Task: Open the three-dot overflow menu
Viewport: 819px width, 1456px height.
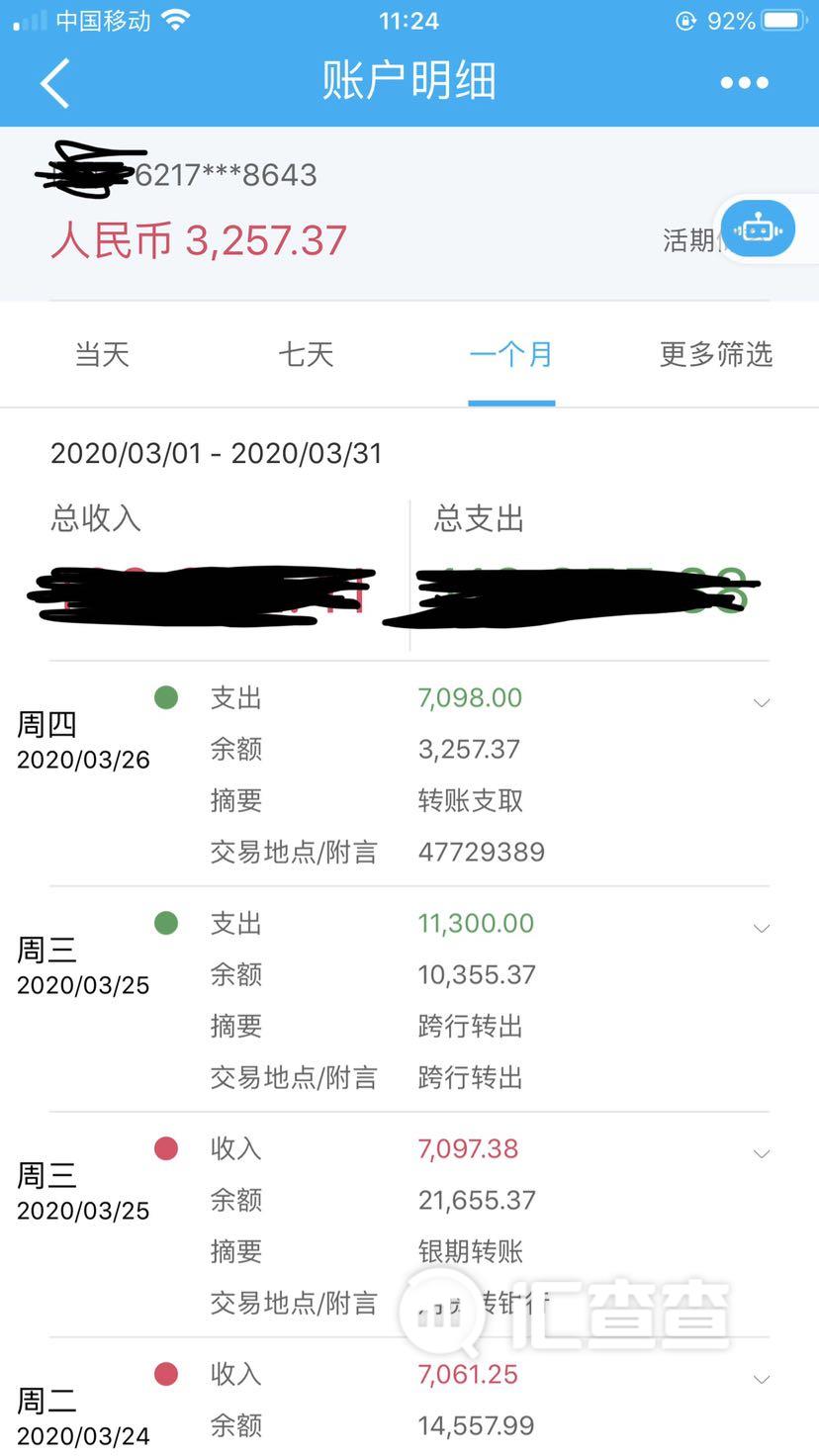Action: point(744,83)
